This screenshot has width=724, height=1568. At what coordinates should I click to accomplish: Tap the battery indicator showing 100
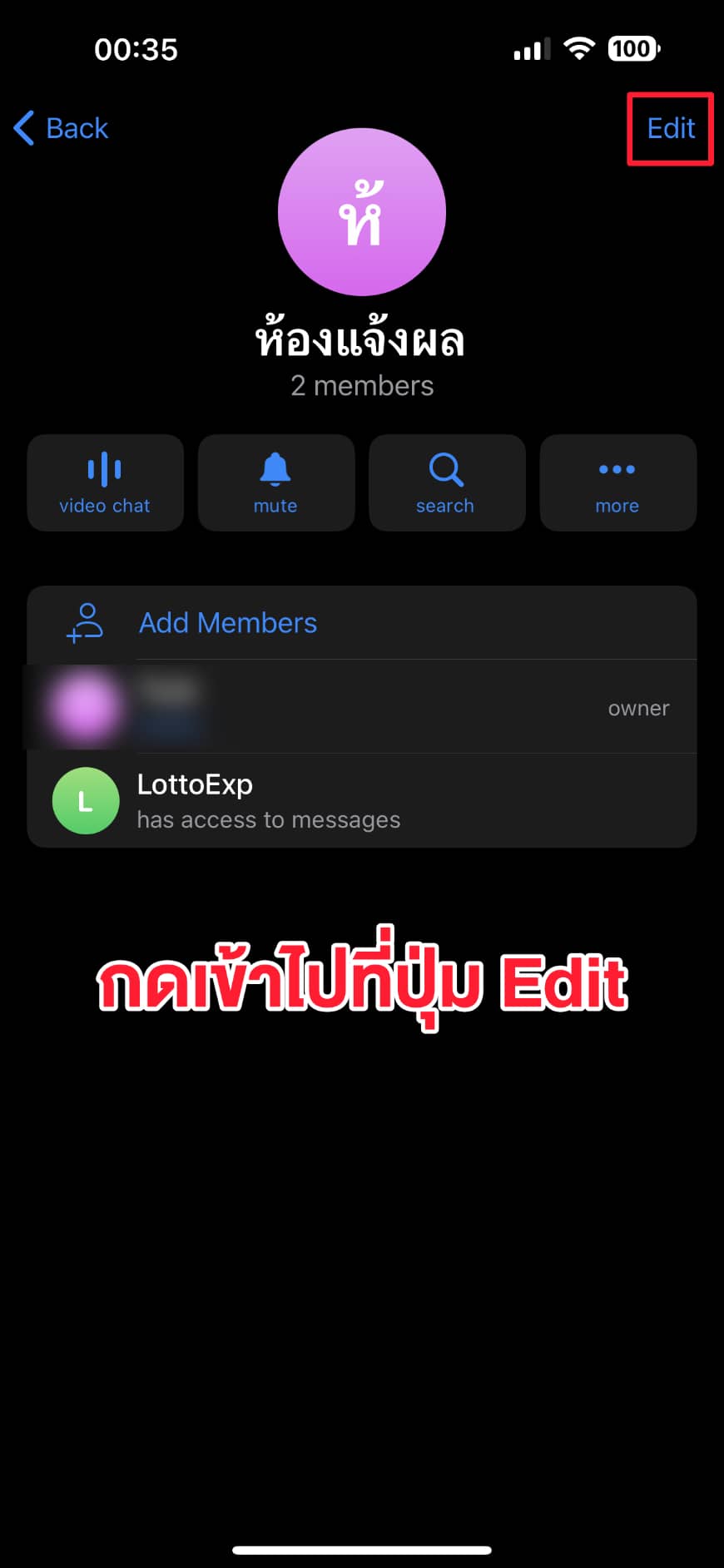(632, 48)
